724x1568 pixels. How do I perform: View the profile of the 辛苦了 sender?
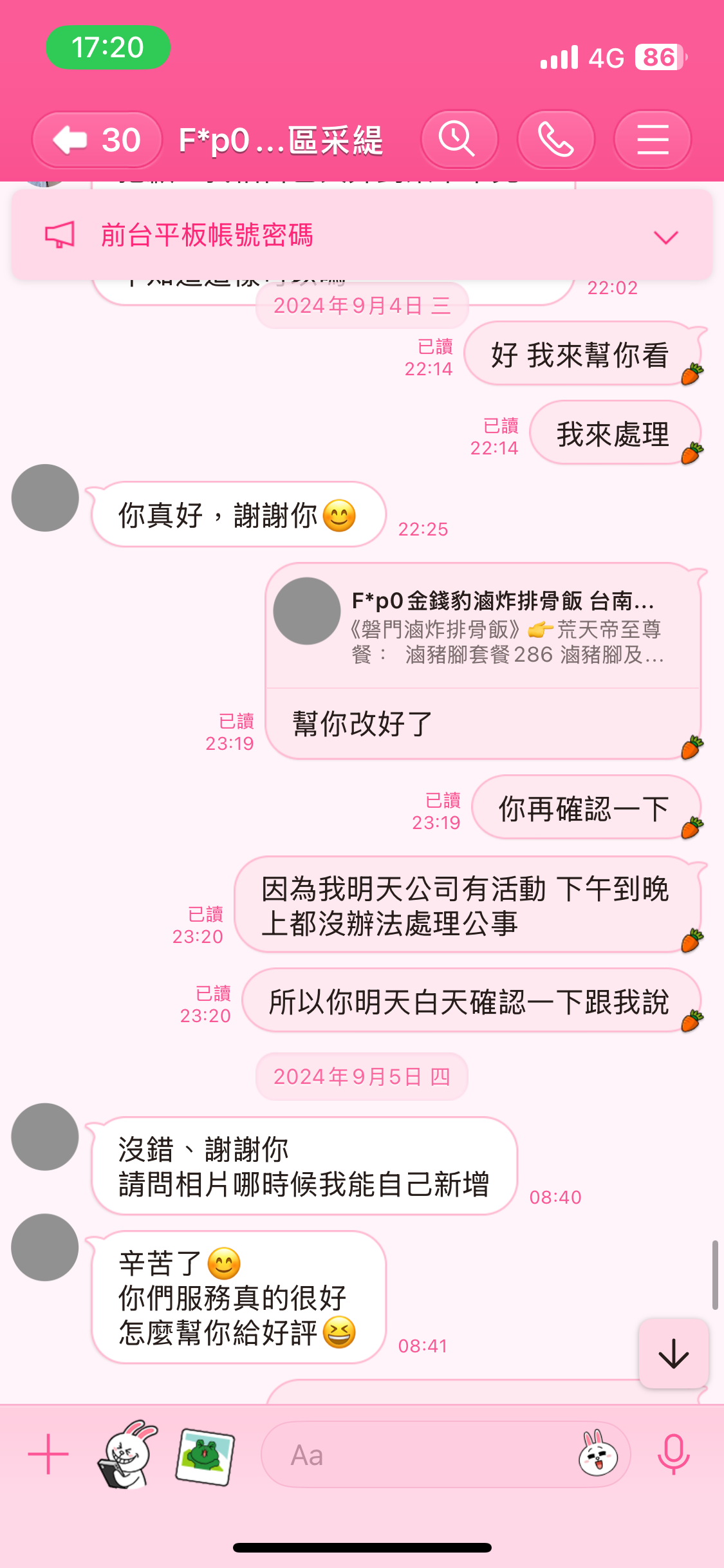45,1247
